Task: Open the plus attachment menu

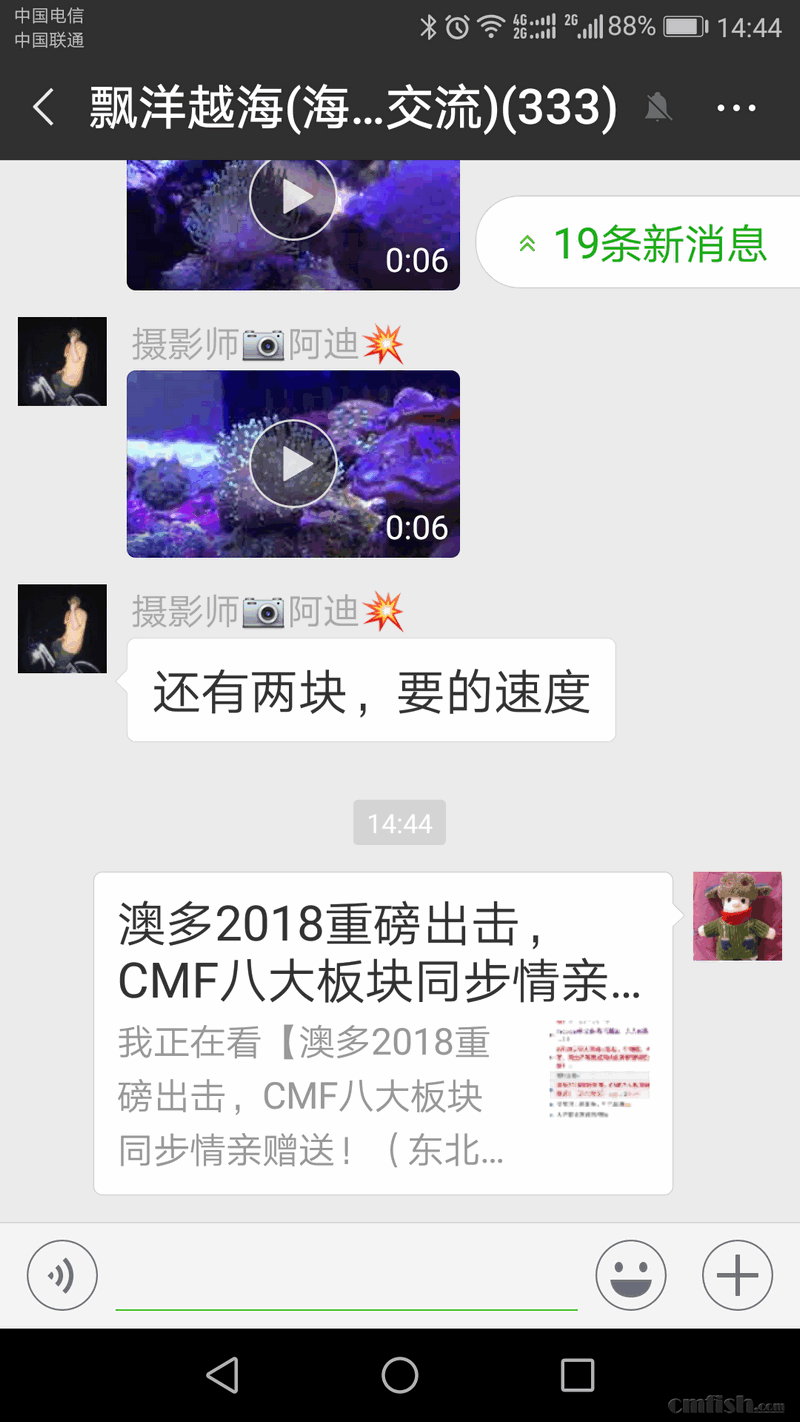Action: coord(737,1275)
